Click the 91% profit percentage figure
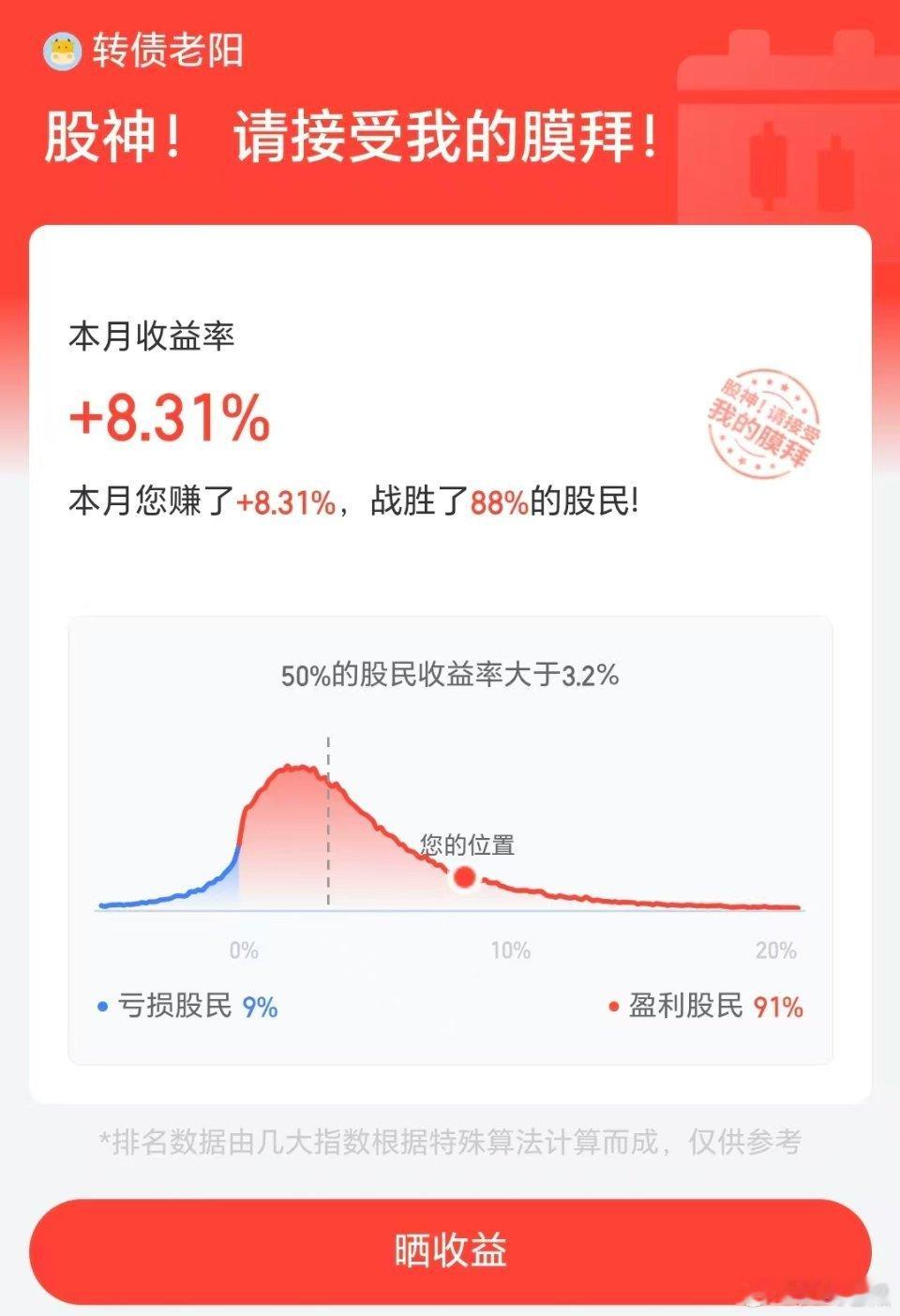Image resolution: width=900 pixels, height=1316 pixels. point(779,1006)
